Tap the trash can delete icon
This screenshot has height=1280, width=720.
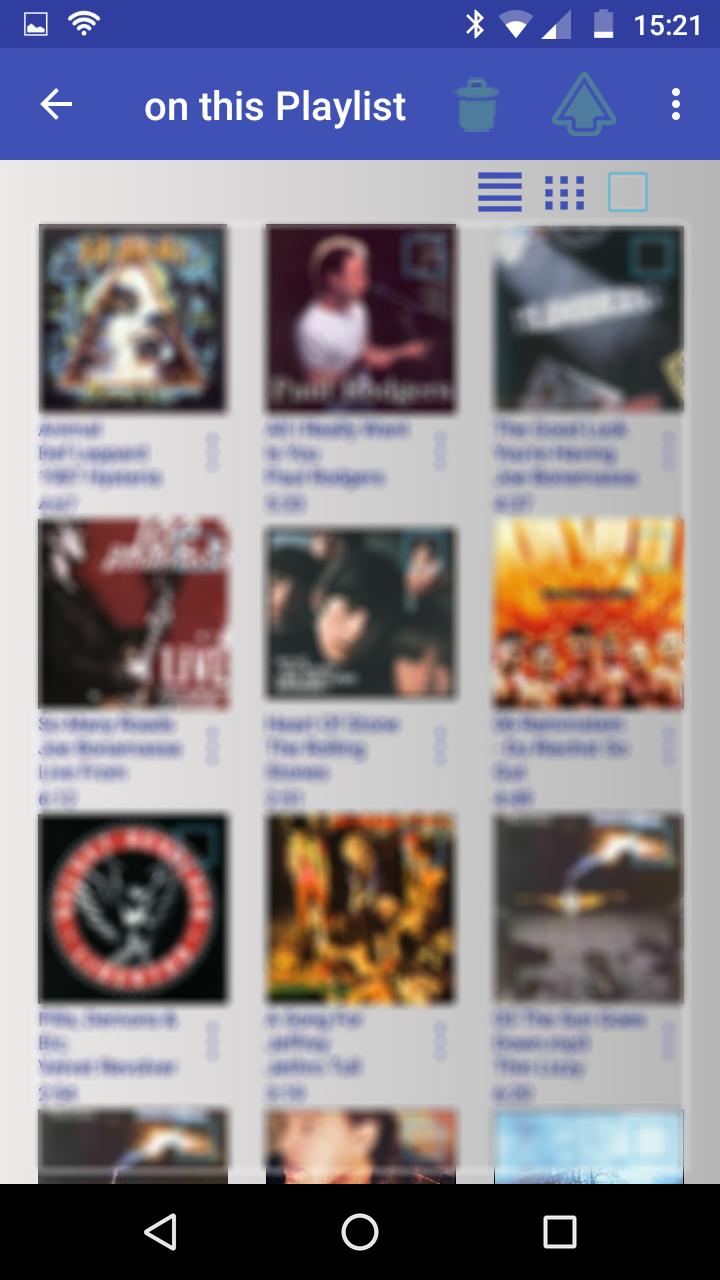(477, 105)
